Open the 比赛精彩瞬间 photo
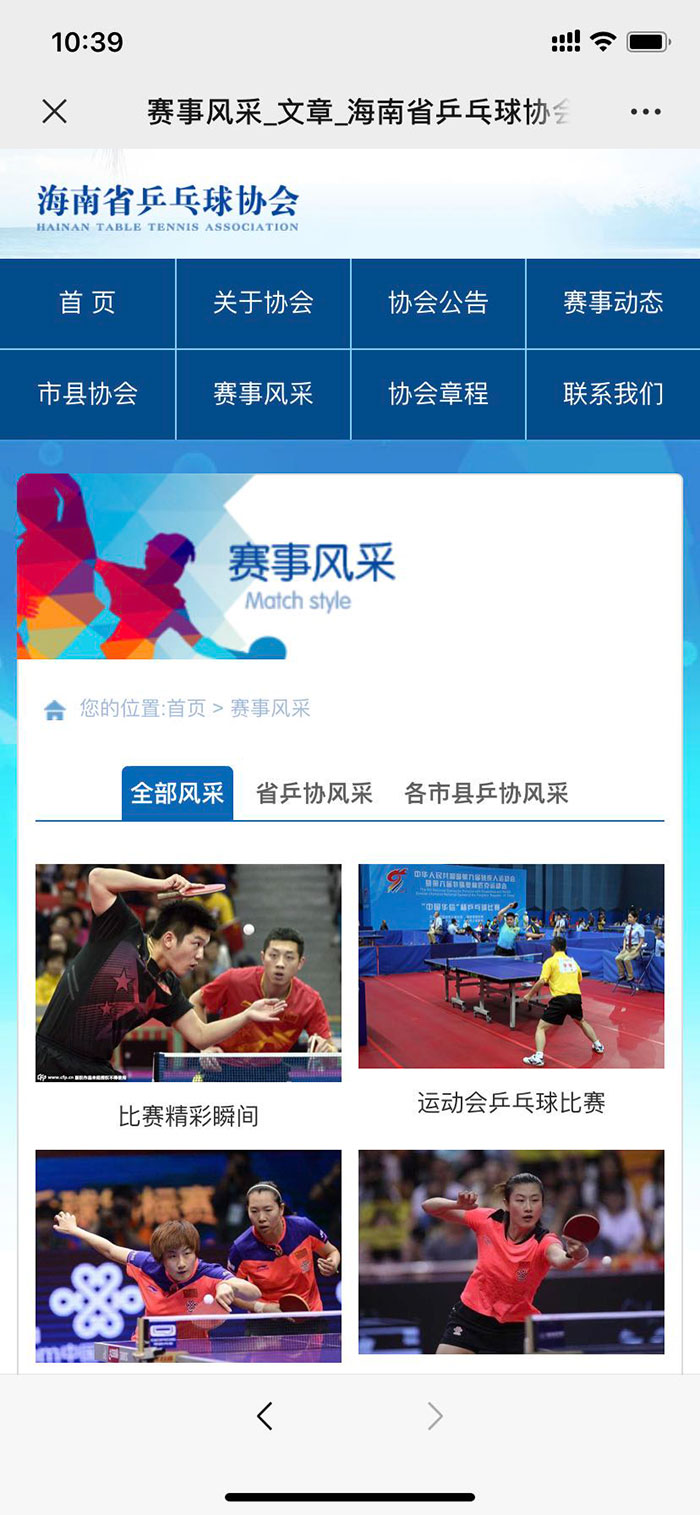 coord(188,973)
